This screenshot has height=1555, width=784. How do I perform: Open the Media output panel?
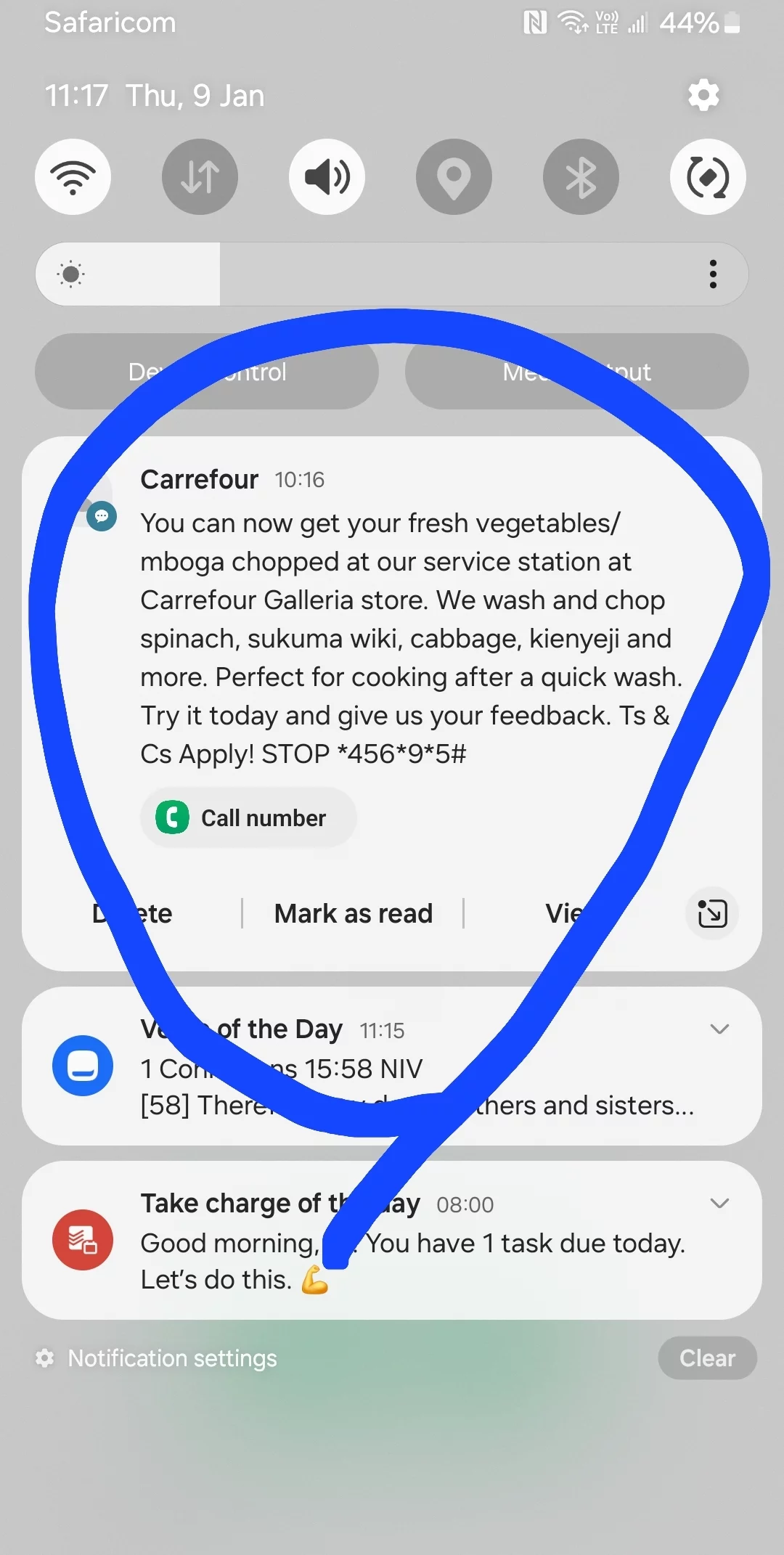(576, 372)
